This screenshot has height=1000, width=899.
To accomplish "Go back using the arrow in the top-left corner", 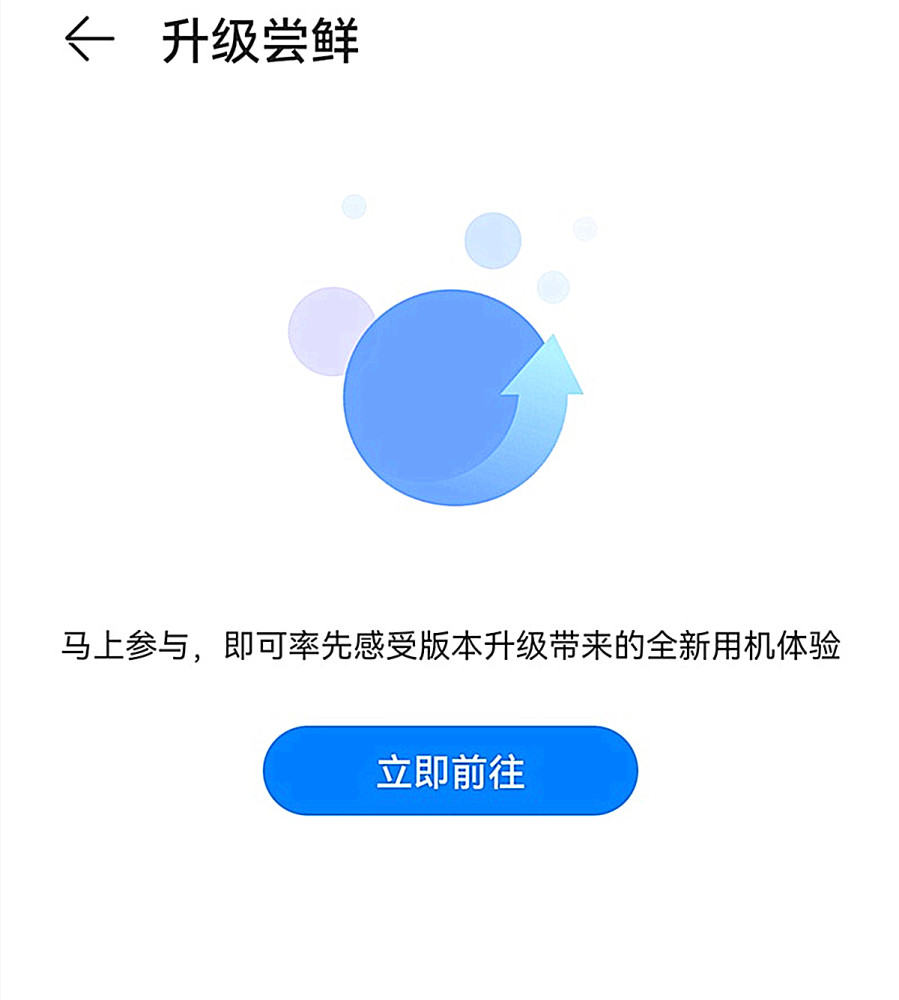I will point(87,40).
